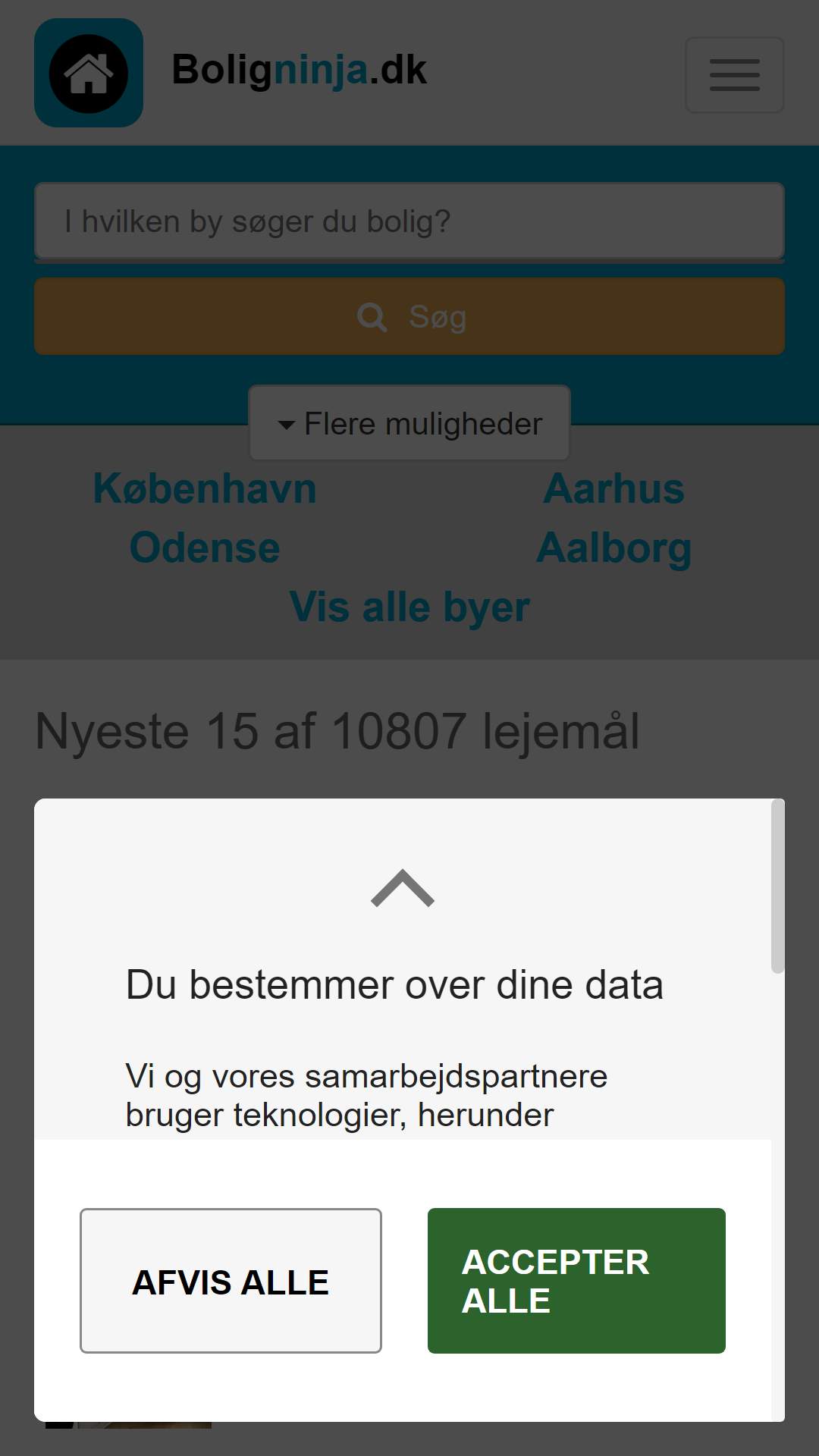Reject all cookies with Afvis alle
Image resolution: width=819 pixels, height=1456 pixels.
tap(231, 1281)
